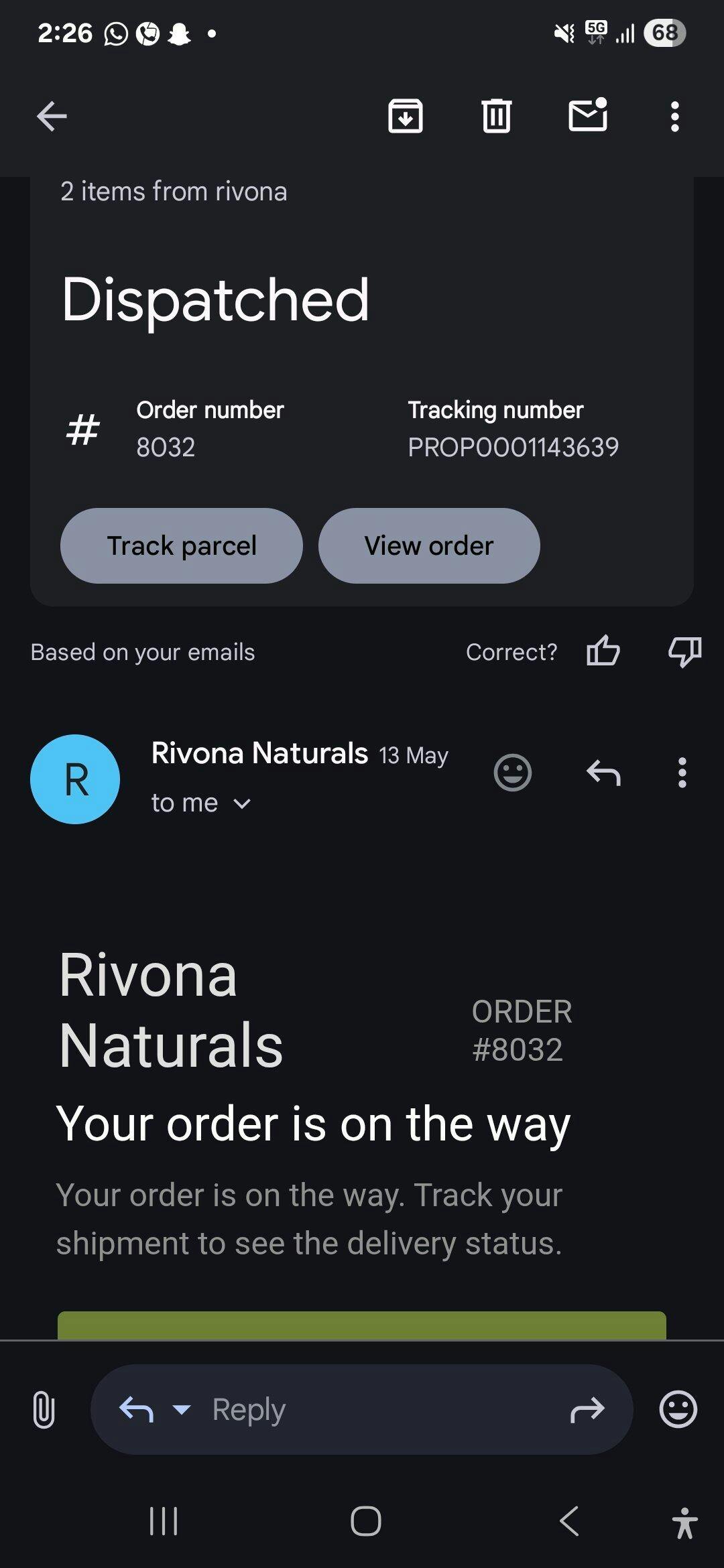Go back using the top-left arrow
This screenshot has width=724, height=1568.
pos(52,116)
